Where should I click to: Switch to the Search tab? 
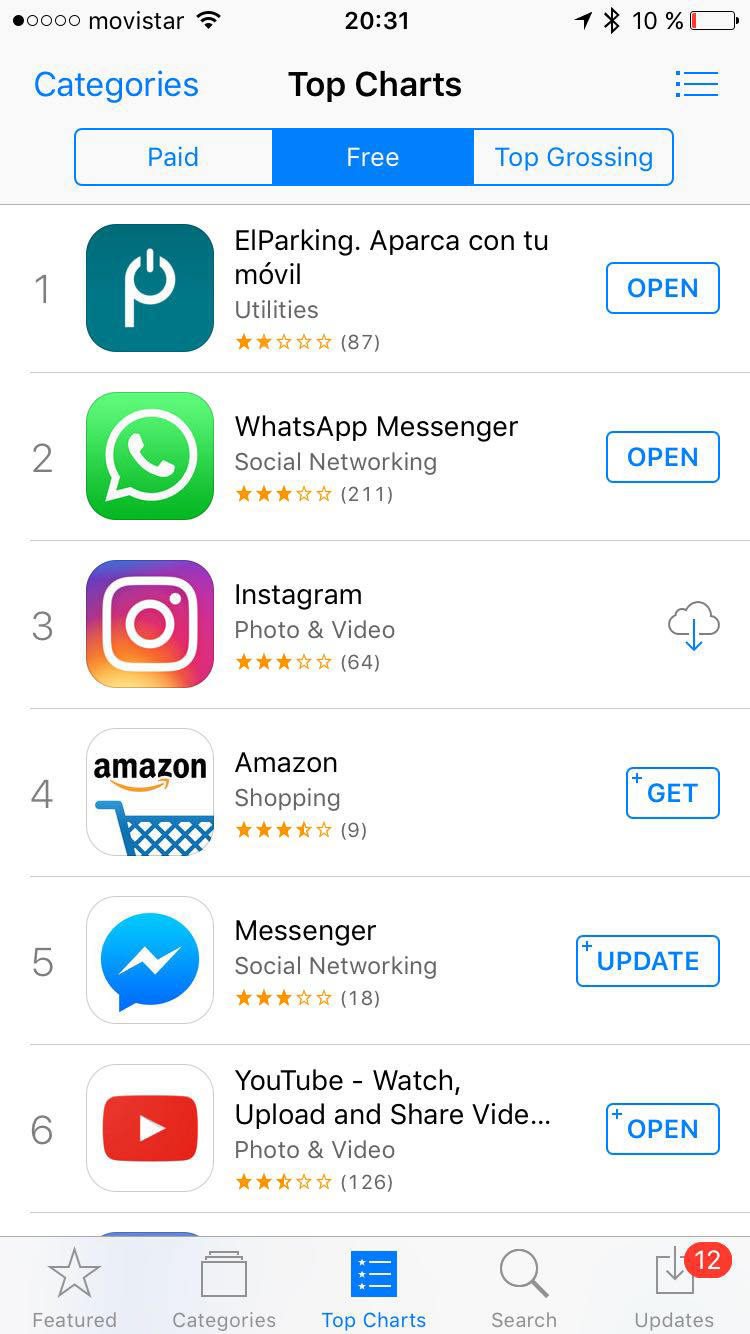click(x=524, y=1288)
